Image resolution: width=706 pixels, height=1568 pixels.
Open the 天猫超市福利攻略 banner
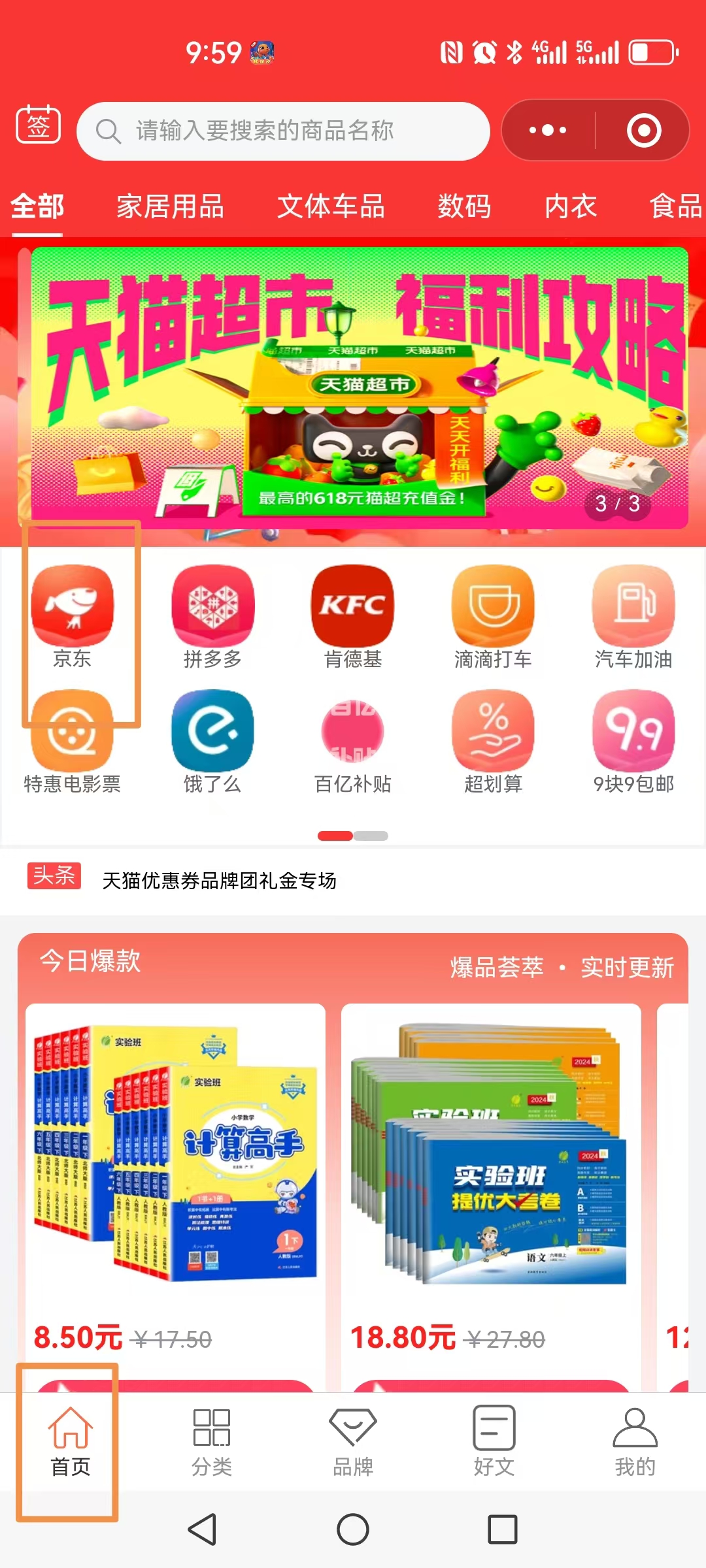360,388
